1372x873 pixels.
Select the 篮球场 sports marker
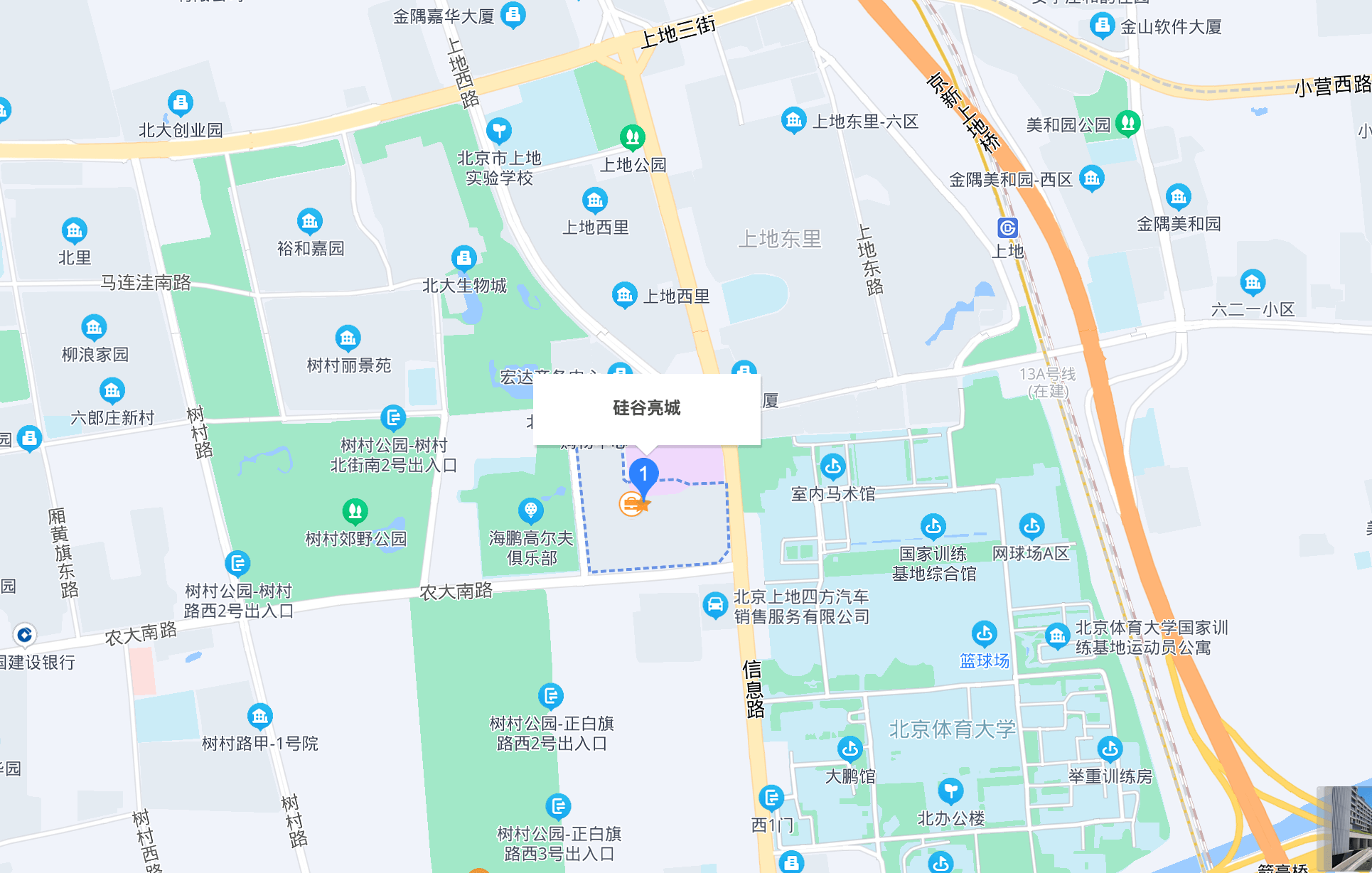pyautogui.click(x=984, y=633)
